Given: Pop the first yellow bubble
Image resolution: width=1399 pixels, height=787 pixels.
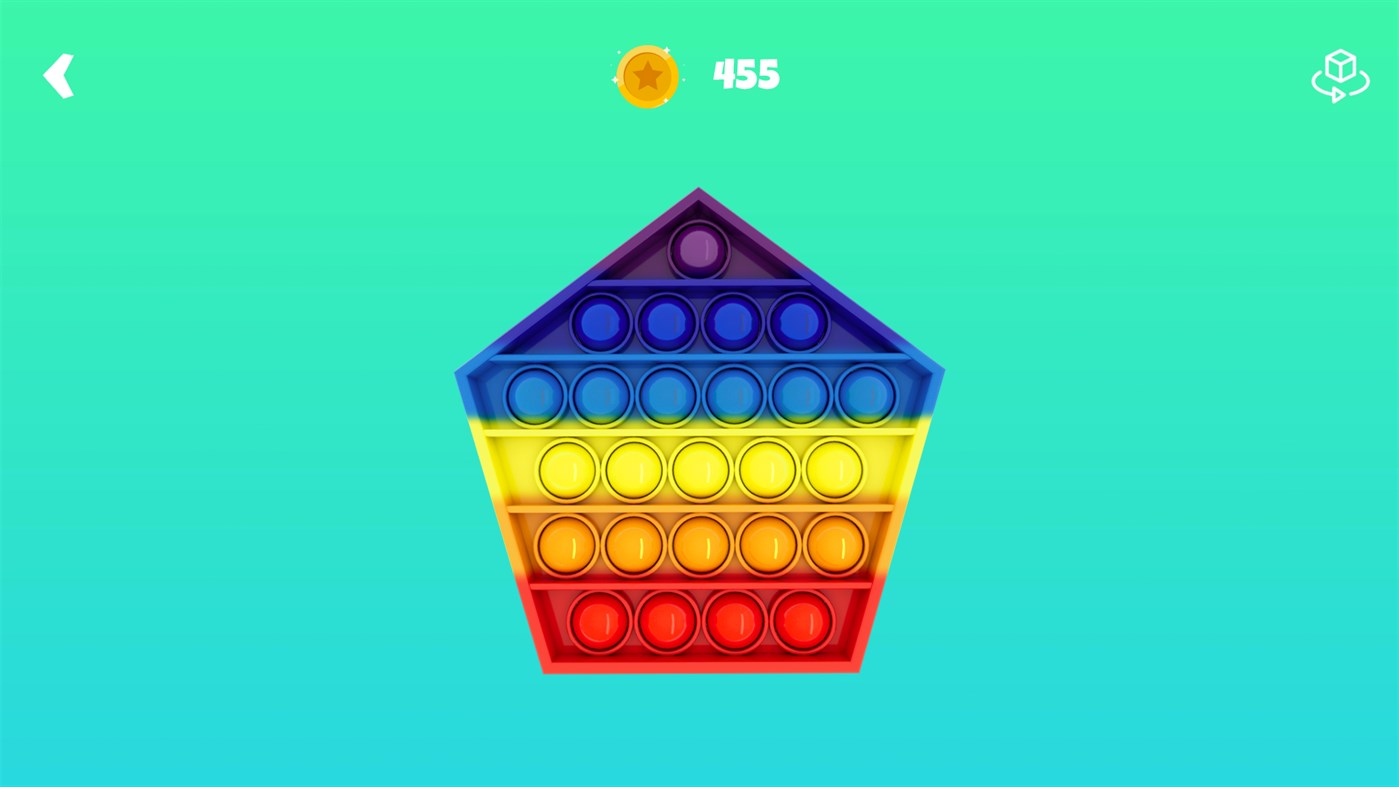Looking at the screenshot, I should pyautogui.click(x=567, y=469).
